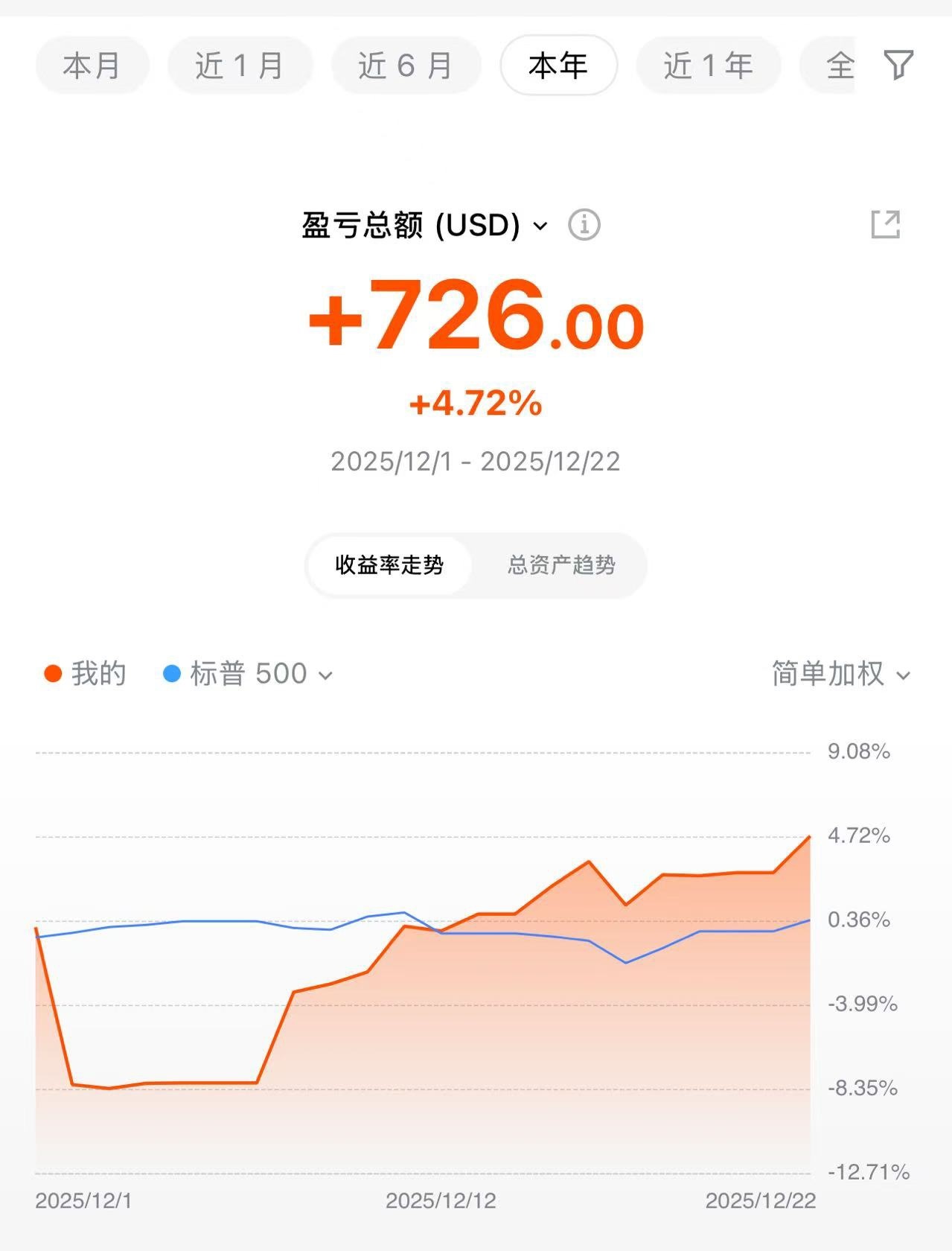Select the 本月 time range chip
The image size is (952, 1251).
click(x=92, y=66)
